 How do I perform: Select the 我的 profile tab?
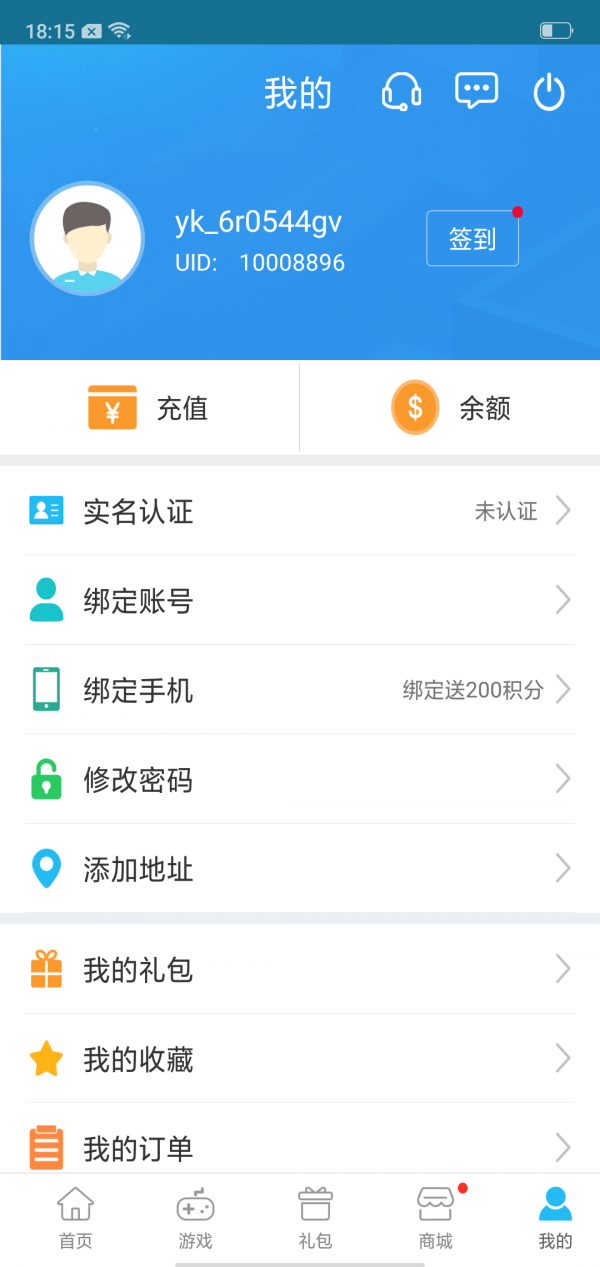[555, 1218]
